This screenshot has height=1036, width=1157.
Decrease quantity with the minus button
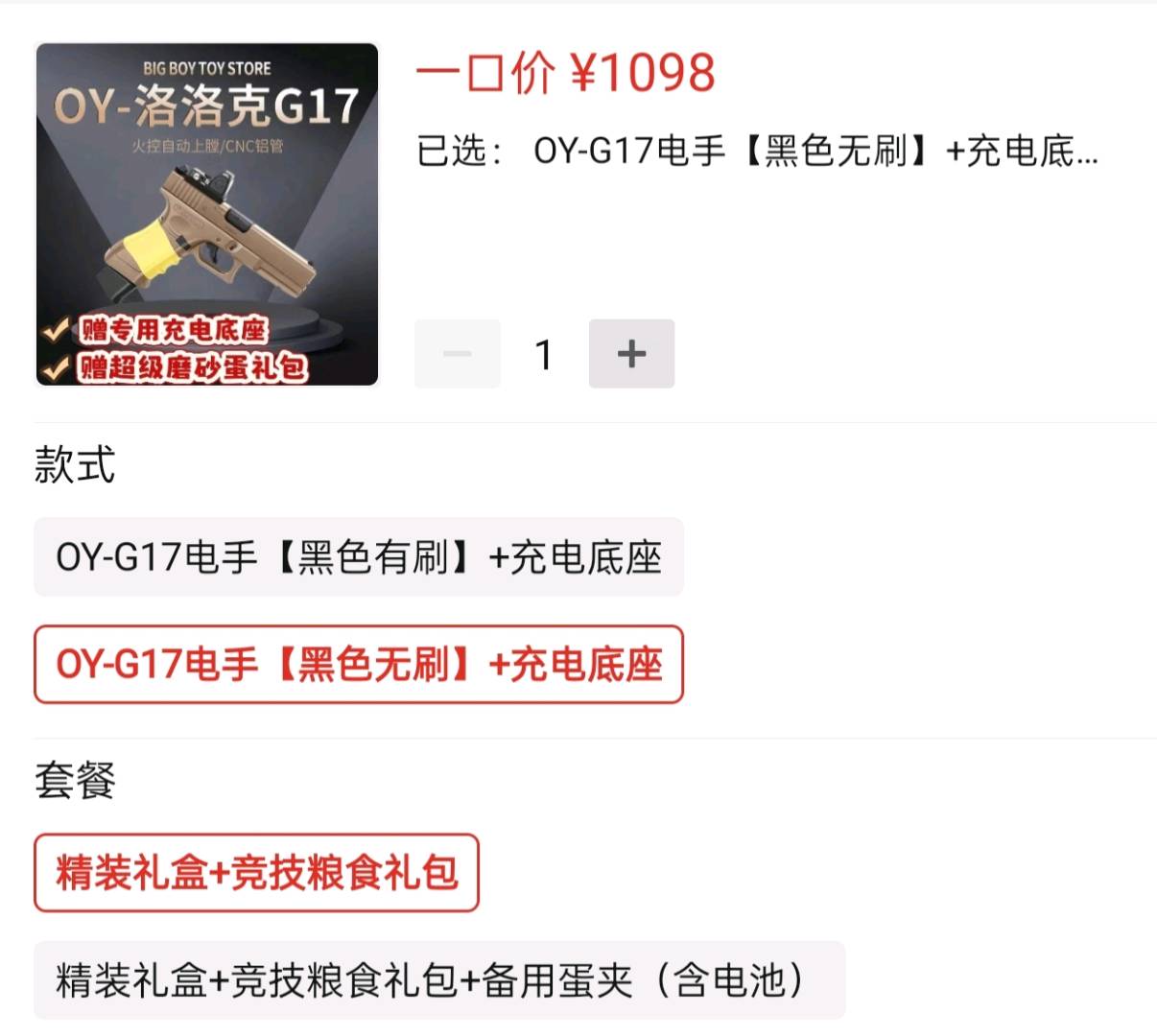click(x=458, y=354)
